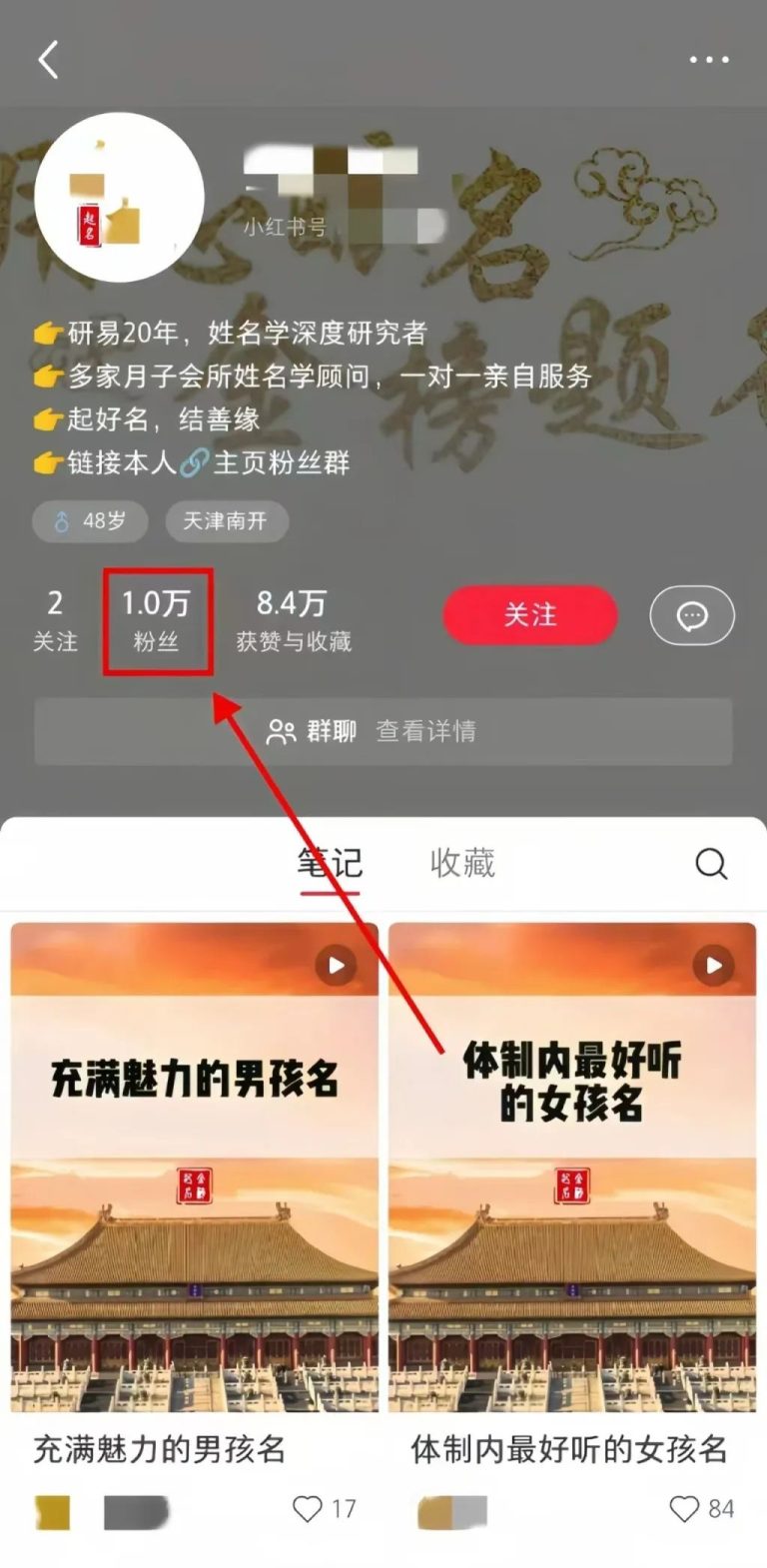The height and width of the screenshot is (1568, 767).
Task: Open private message chat bubble
Action: coord(692,615)
